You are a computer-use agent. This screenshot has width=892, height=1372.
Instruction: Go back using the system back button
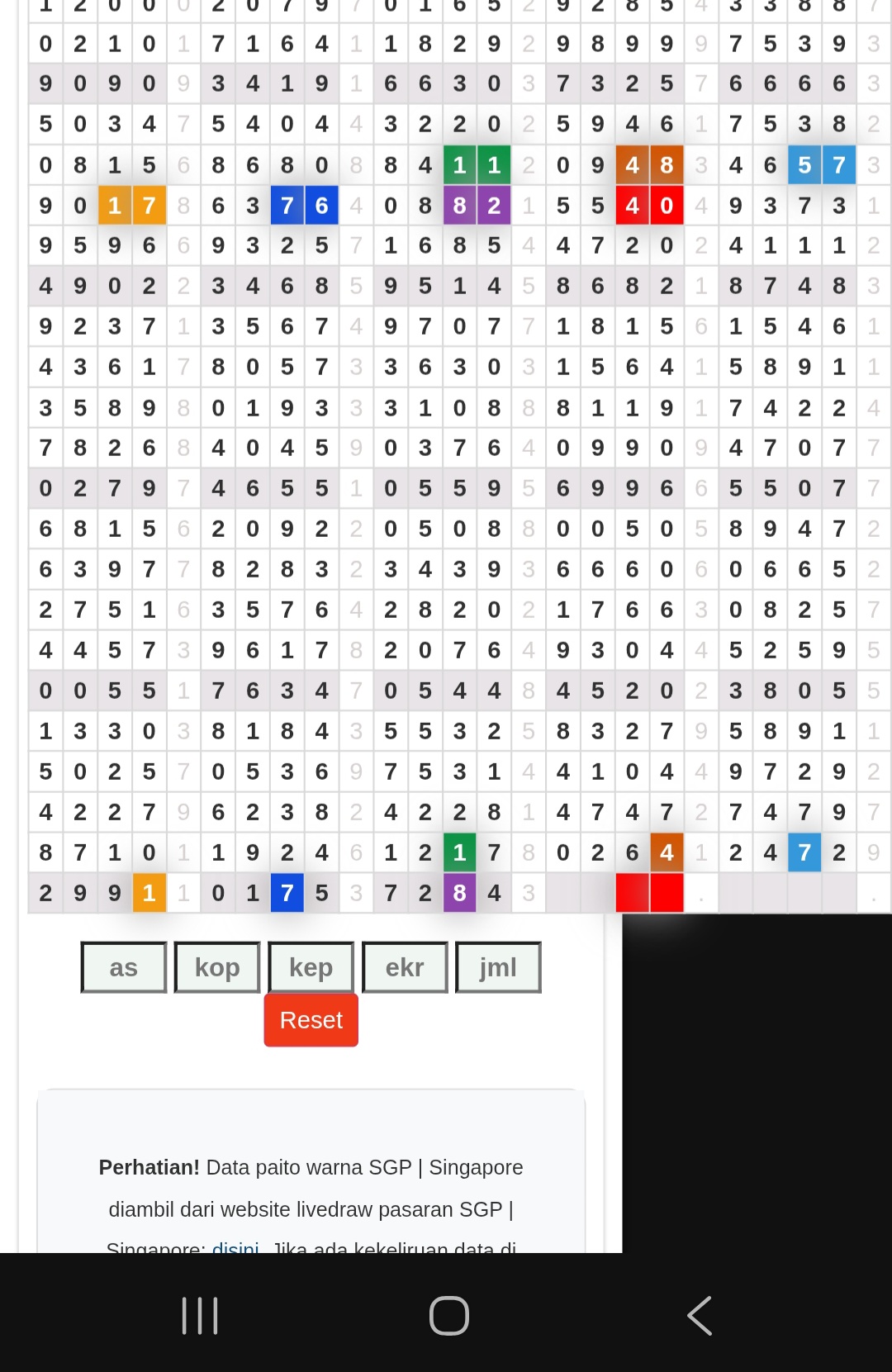click(x=699, y=1315)
